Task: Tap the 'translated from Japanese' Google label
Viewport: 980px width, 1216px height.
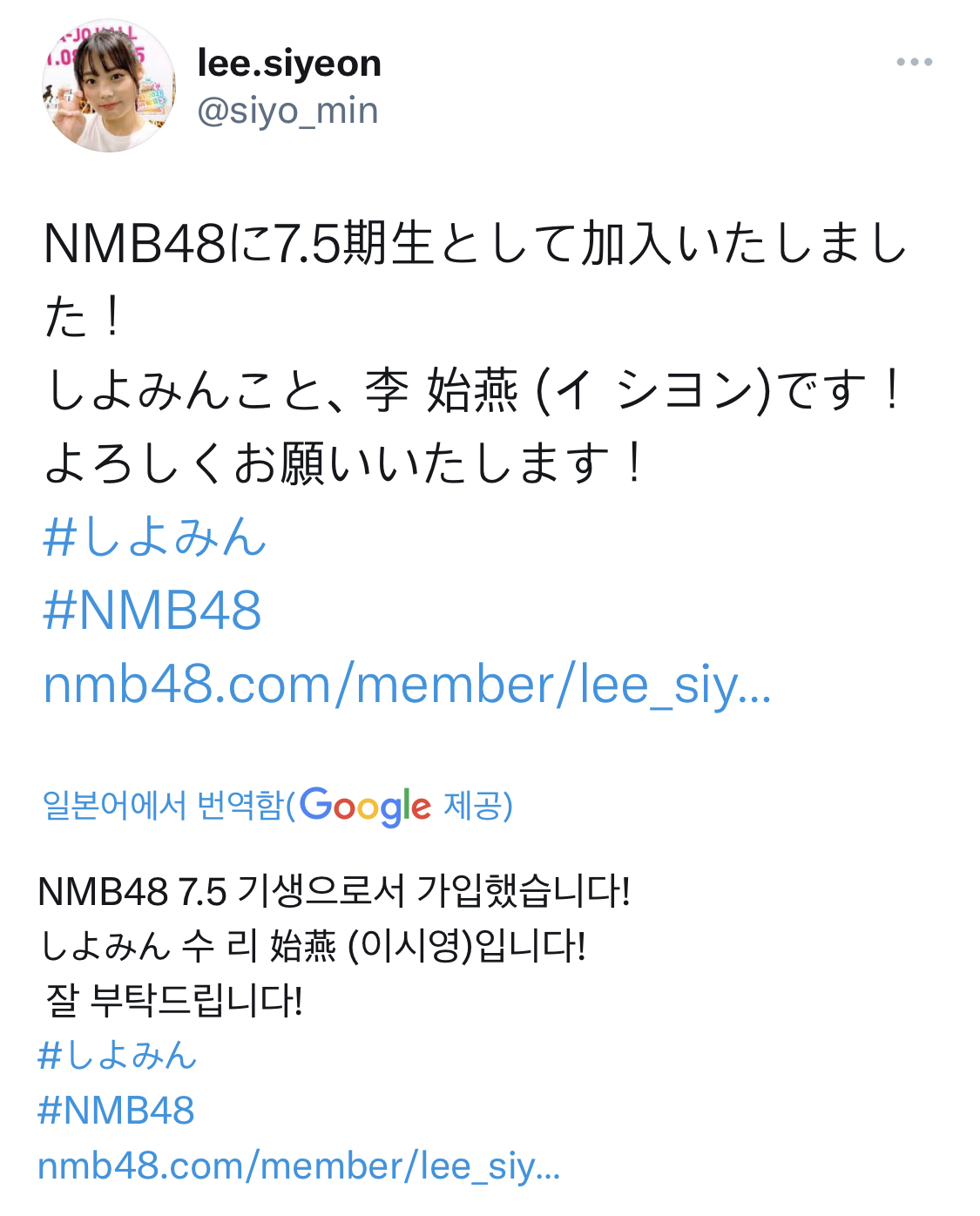Action: pos(277,805)
